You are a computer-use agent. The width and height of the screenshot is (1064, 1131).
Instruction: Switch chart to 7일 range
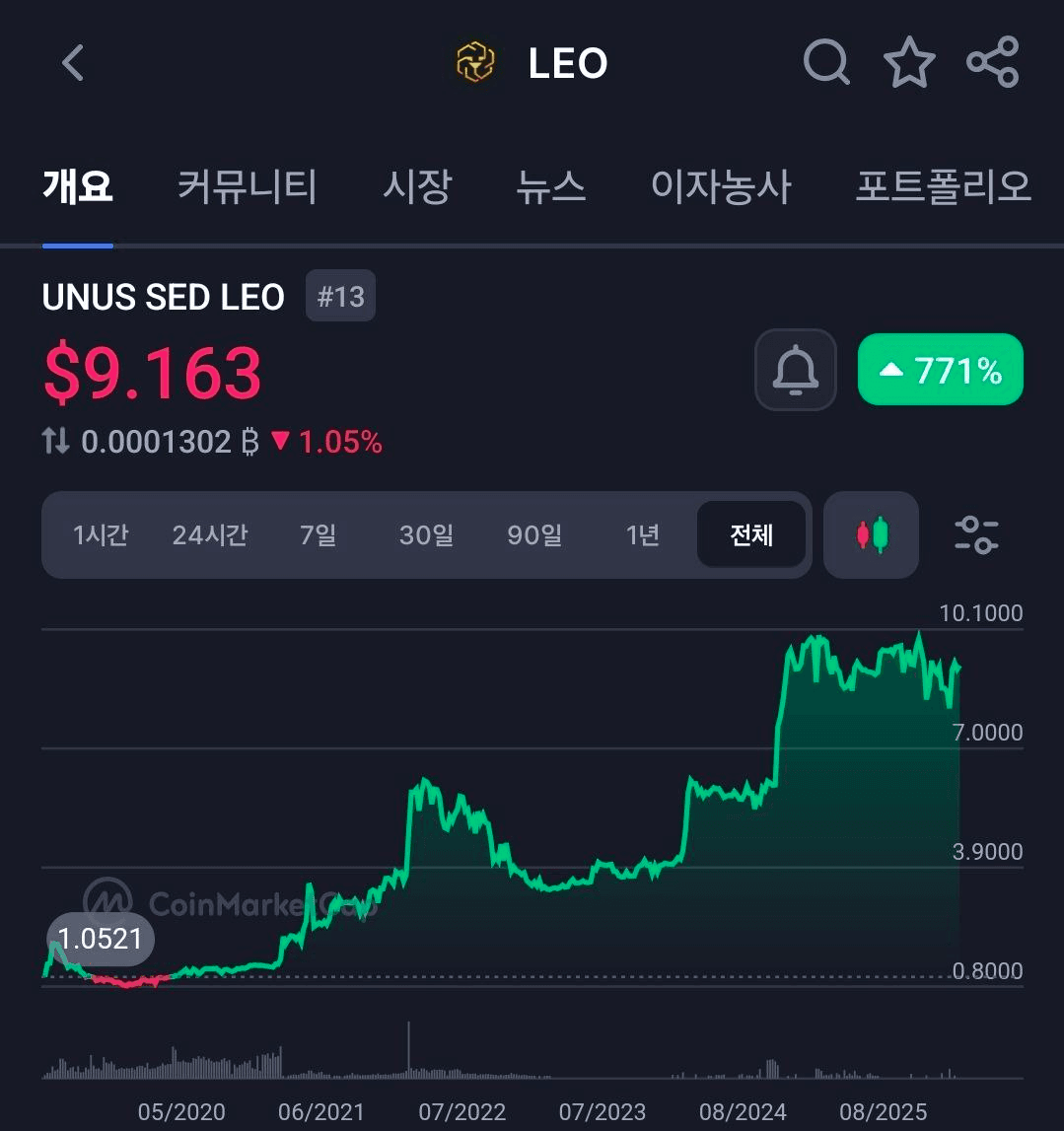pyautogui.click(x=319, y=535)
